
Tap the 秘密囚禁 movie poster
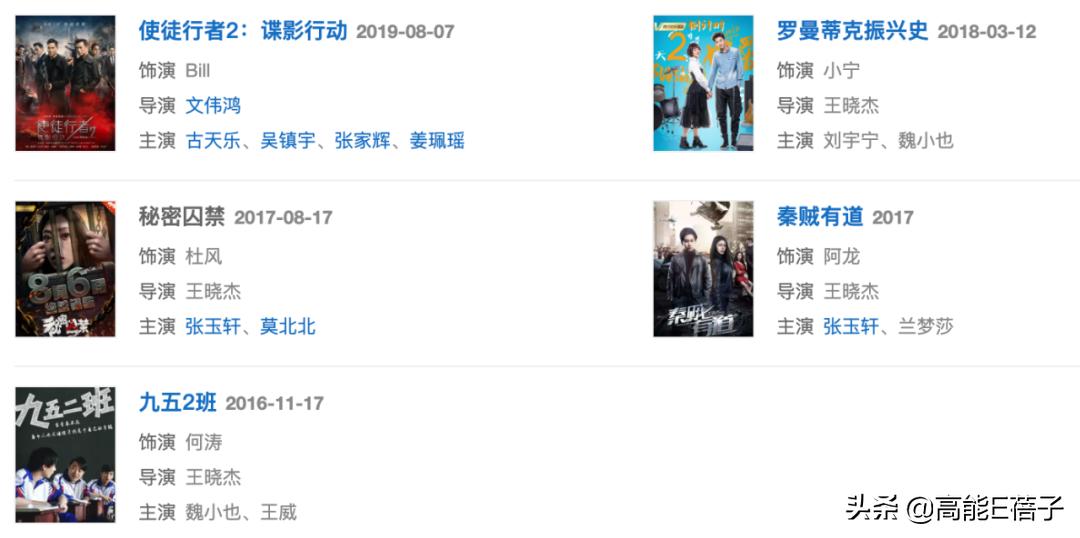(x=65, y=269)
